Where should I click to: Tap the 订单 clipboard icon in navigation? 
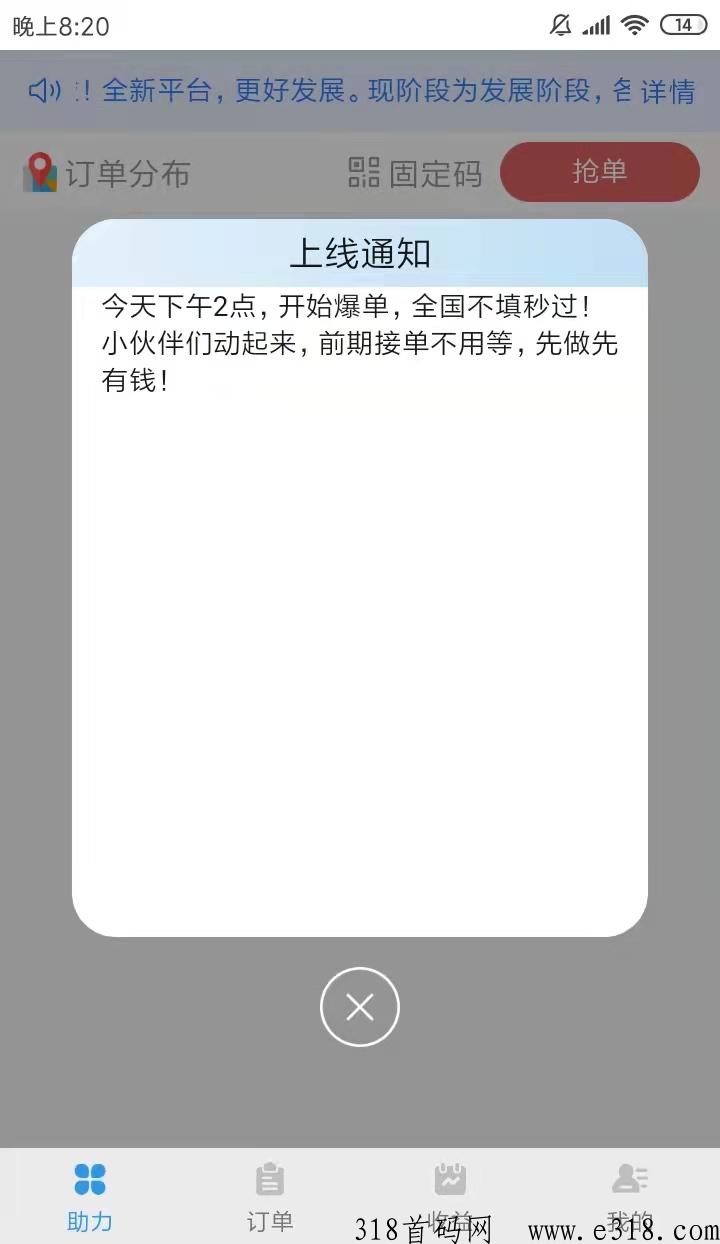pos(270,1178)
